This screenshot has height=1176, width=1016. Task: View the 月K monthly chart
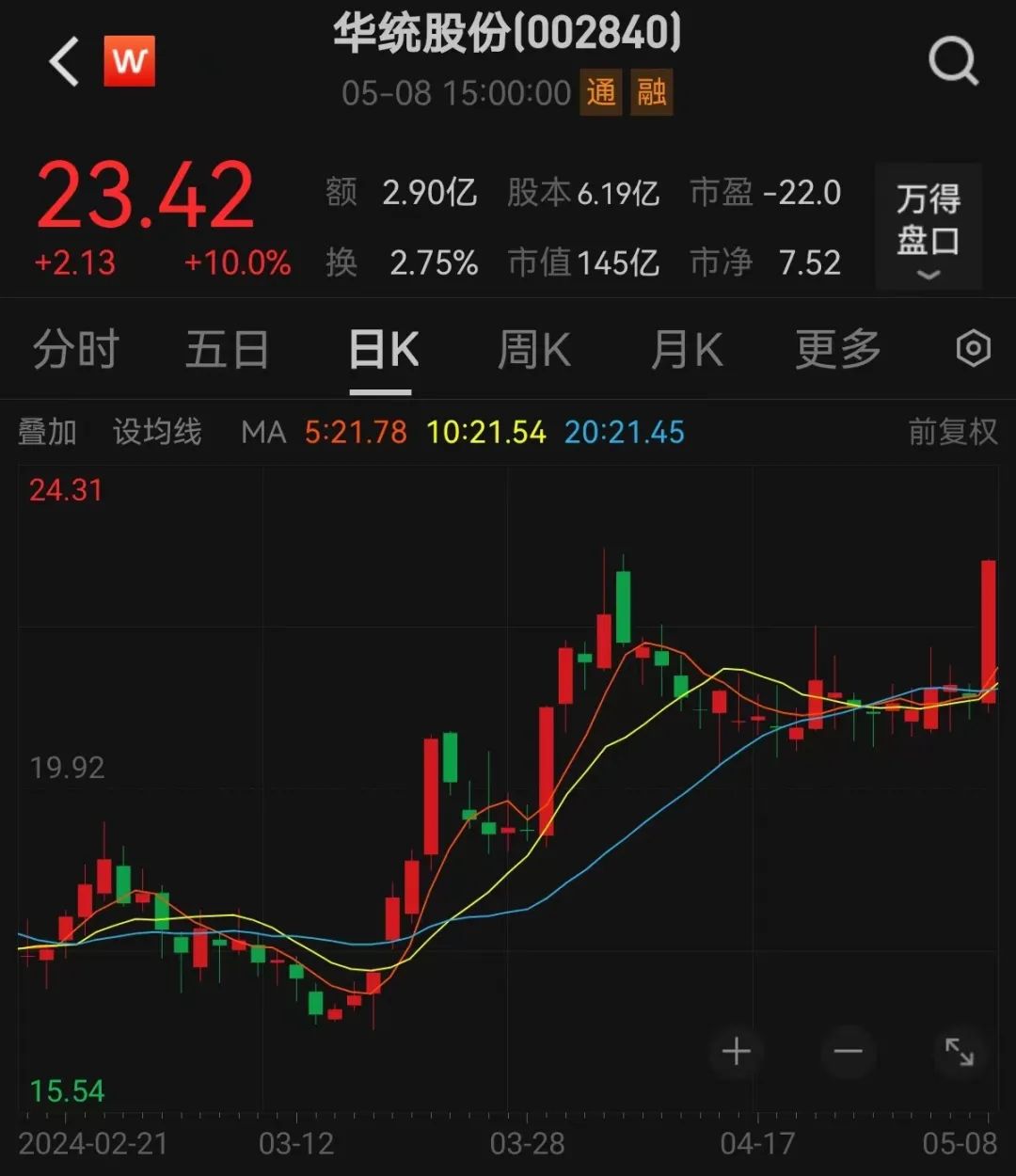[687, 350]
